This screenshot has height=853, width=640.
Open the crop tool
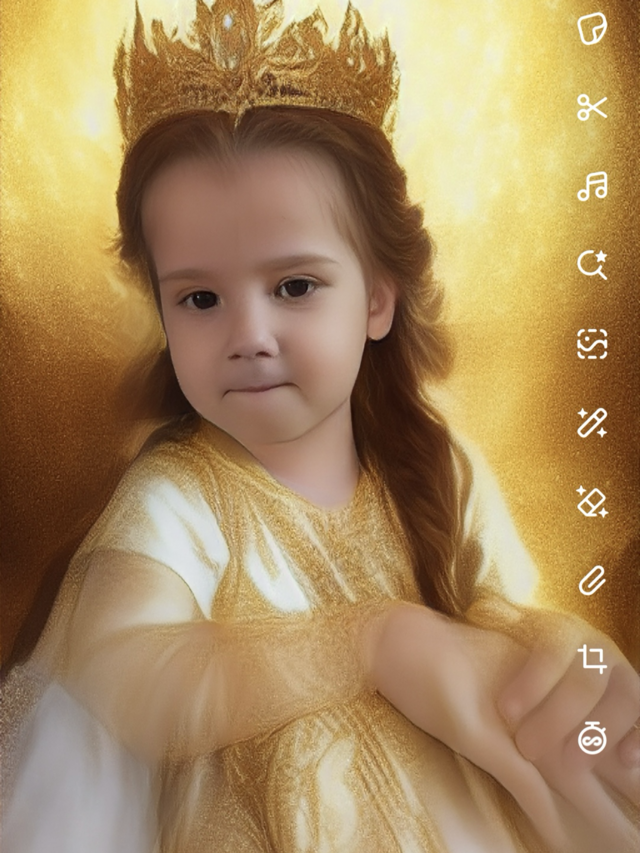592,659
